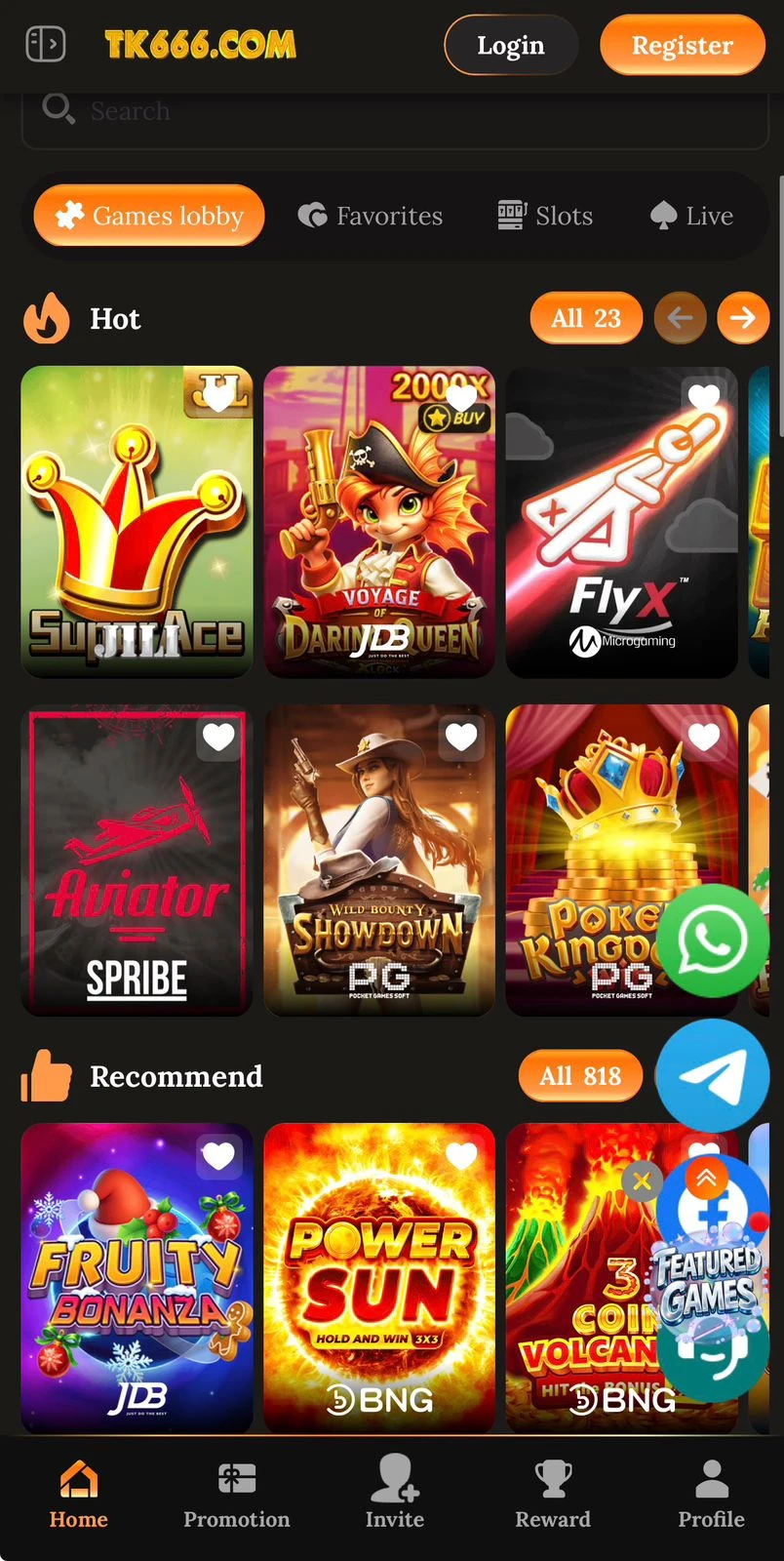Favorite the Wild Bounty Showdown game

pos(461,738)
